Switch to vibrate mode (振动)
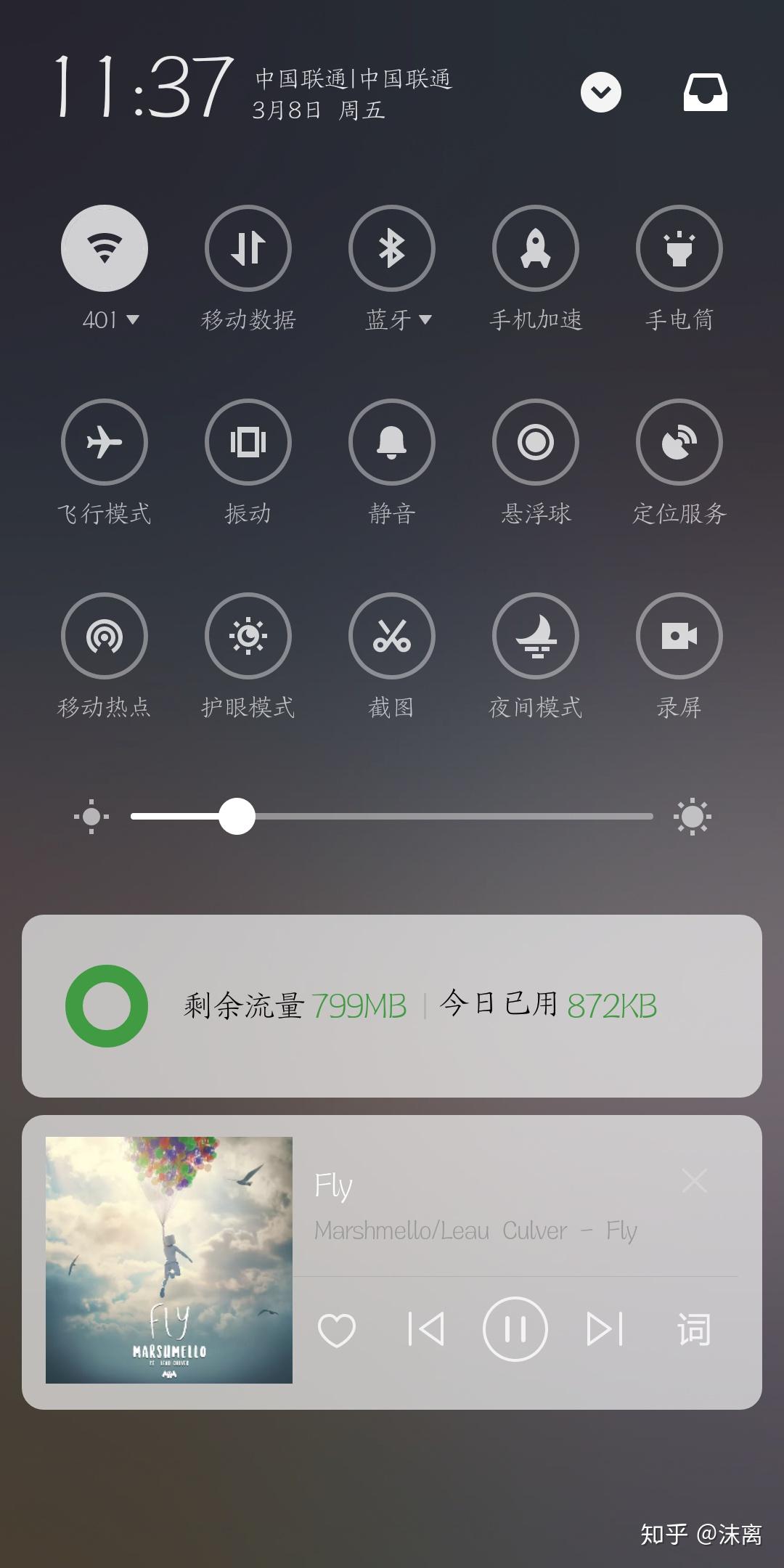This screenshot has width=784, height=1568. point(248,442)
